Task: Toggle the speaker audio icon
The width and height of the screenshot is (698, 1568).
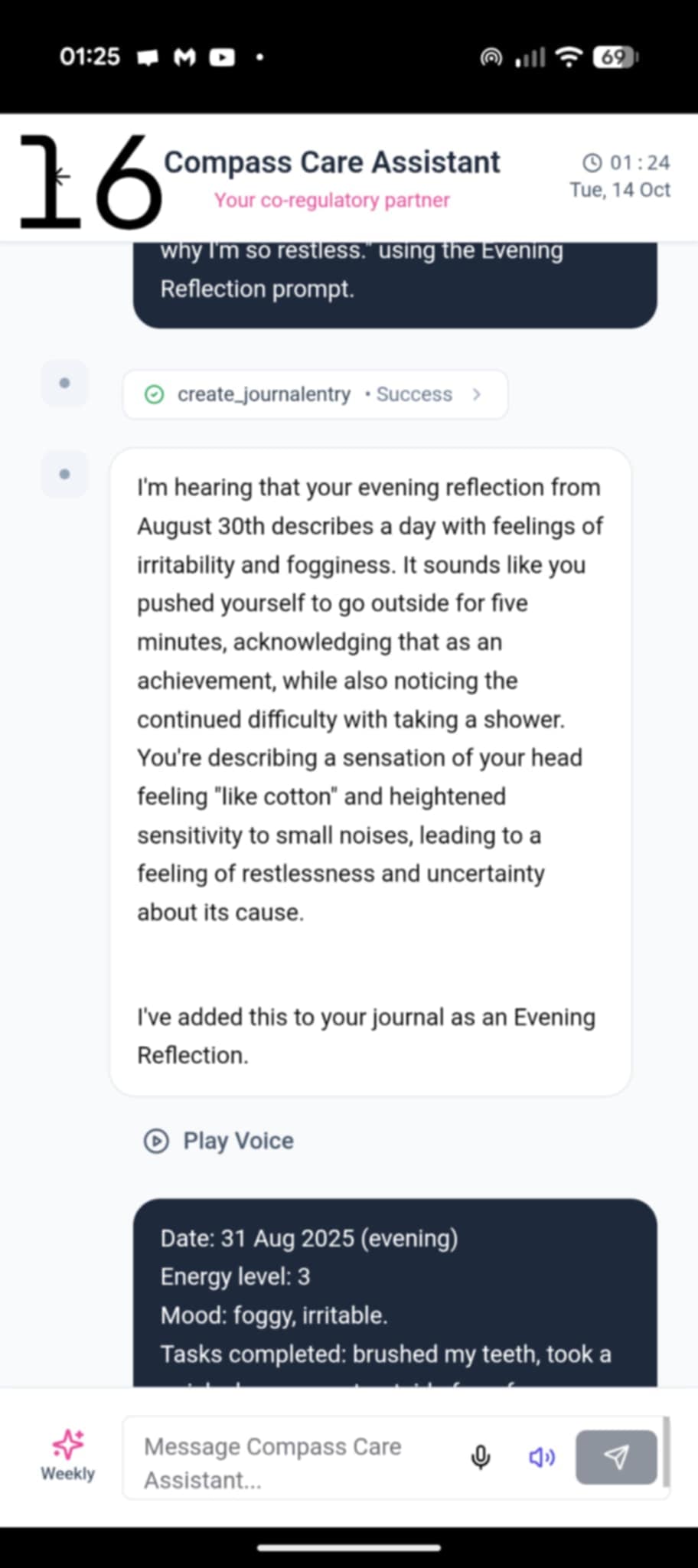Action: [x=542, y=1457]
